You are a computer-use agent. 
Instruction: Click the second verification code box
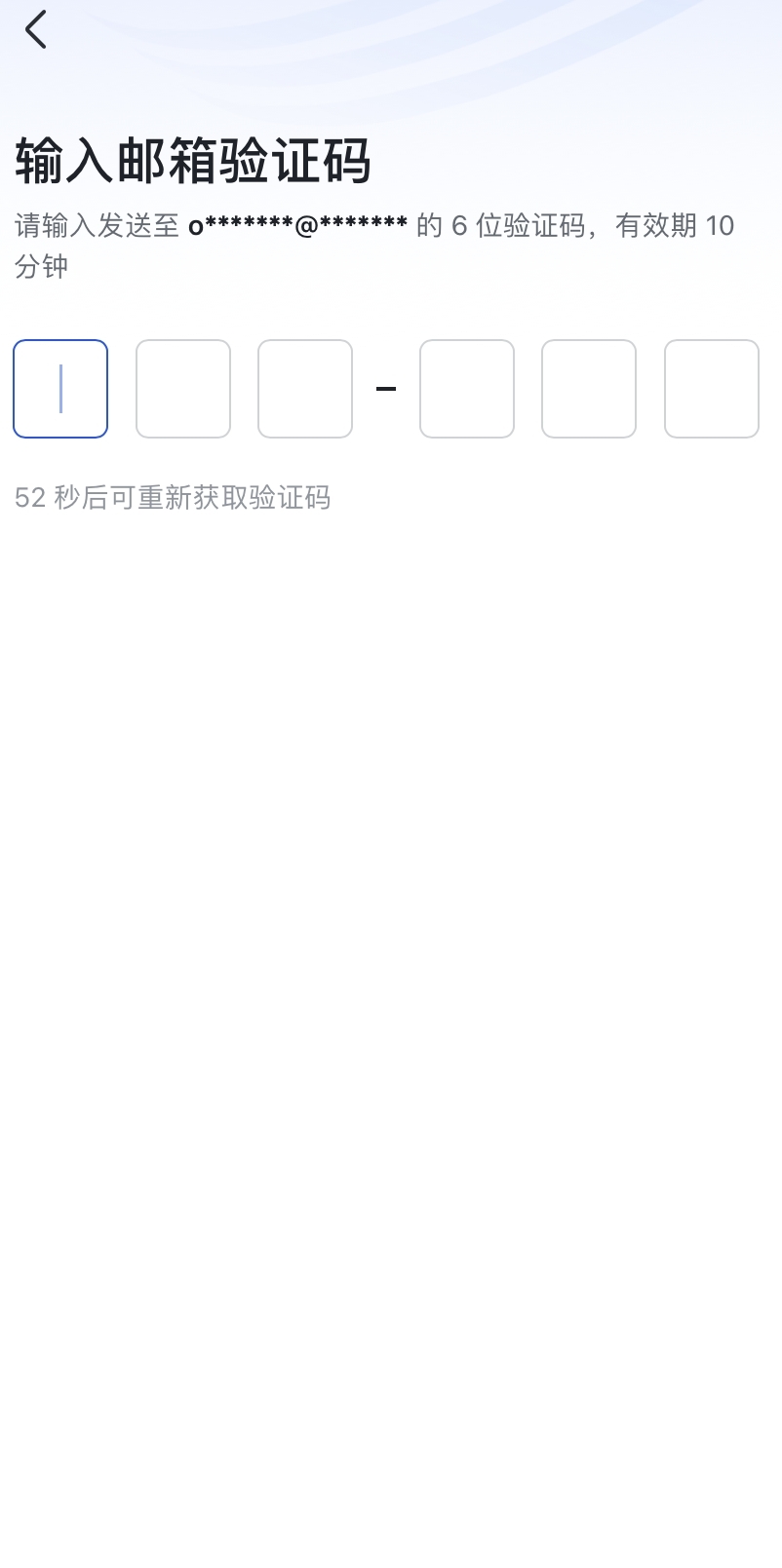coord(183,388)
